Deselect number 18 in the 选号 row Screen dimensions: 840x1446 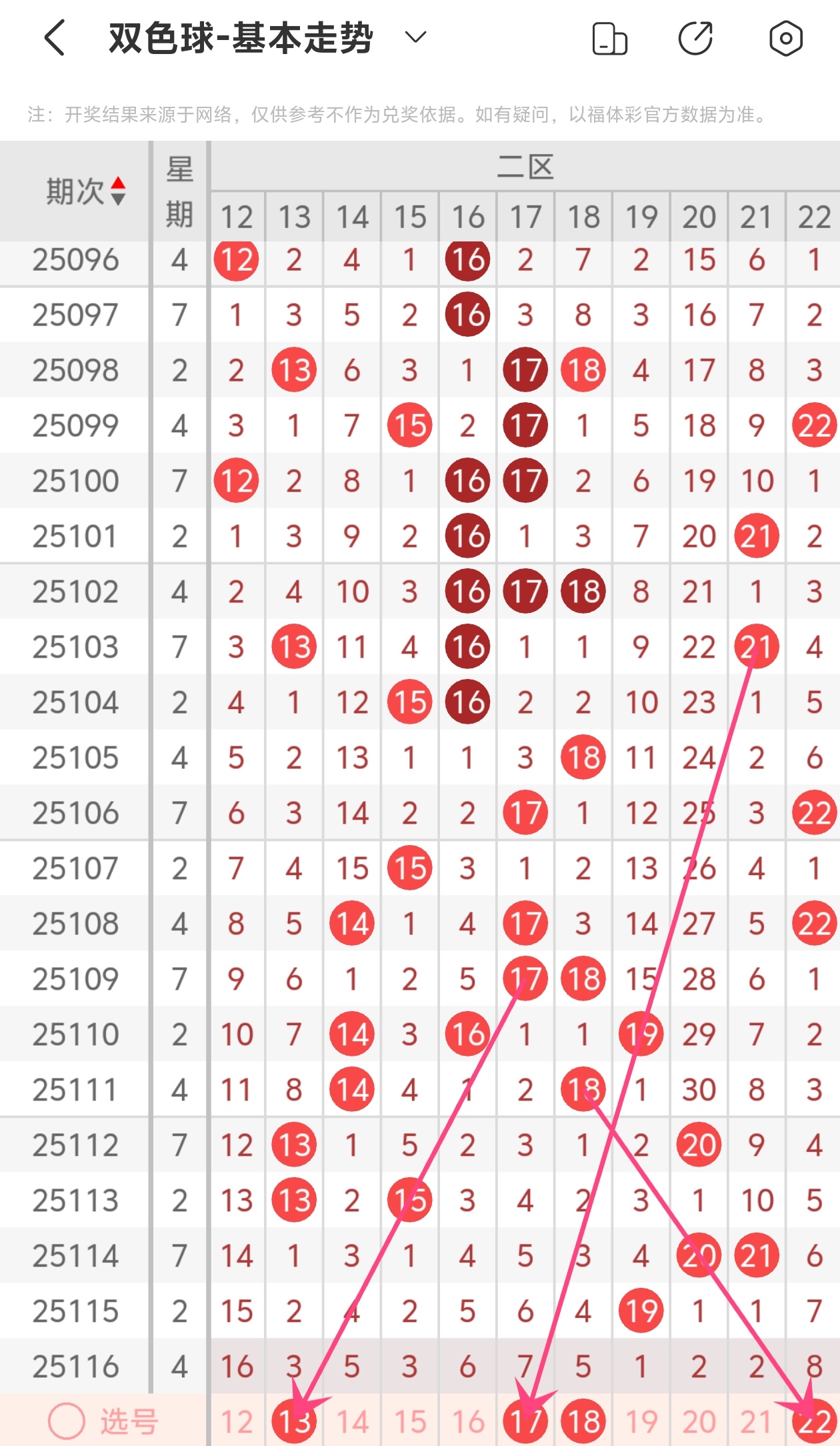click(x=583, y=1422)
